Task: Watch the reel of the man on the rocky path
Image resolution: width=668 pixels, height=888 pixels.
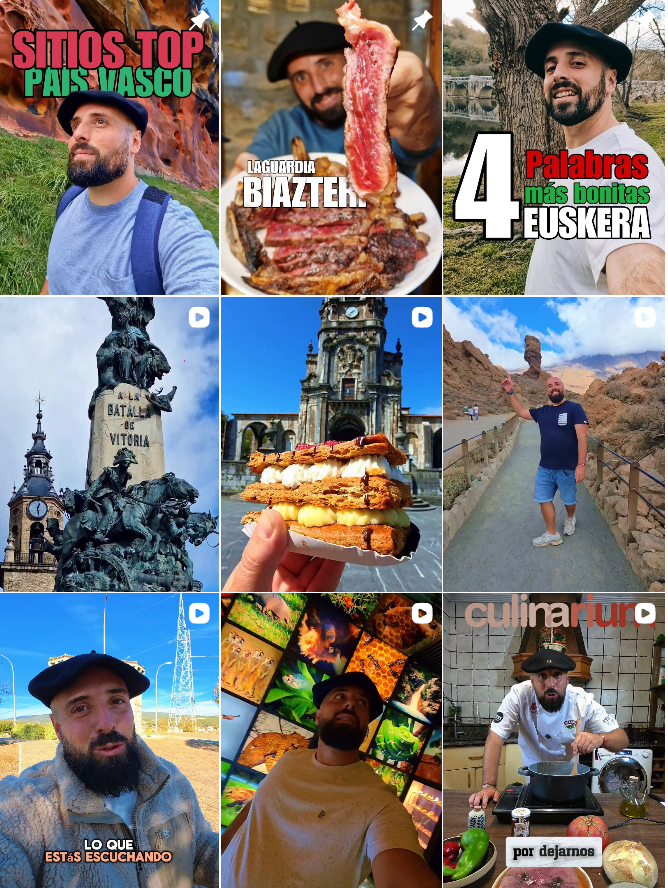Action: pyautogui.click(x=554, y=444)
